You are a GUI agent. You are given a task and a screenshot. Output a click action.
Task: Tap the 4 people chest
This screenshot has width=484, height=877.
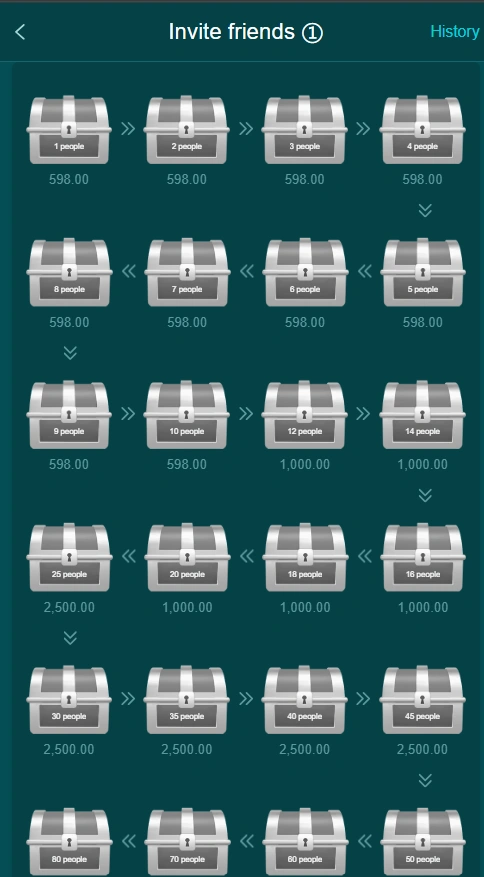(422, 130)
